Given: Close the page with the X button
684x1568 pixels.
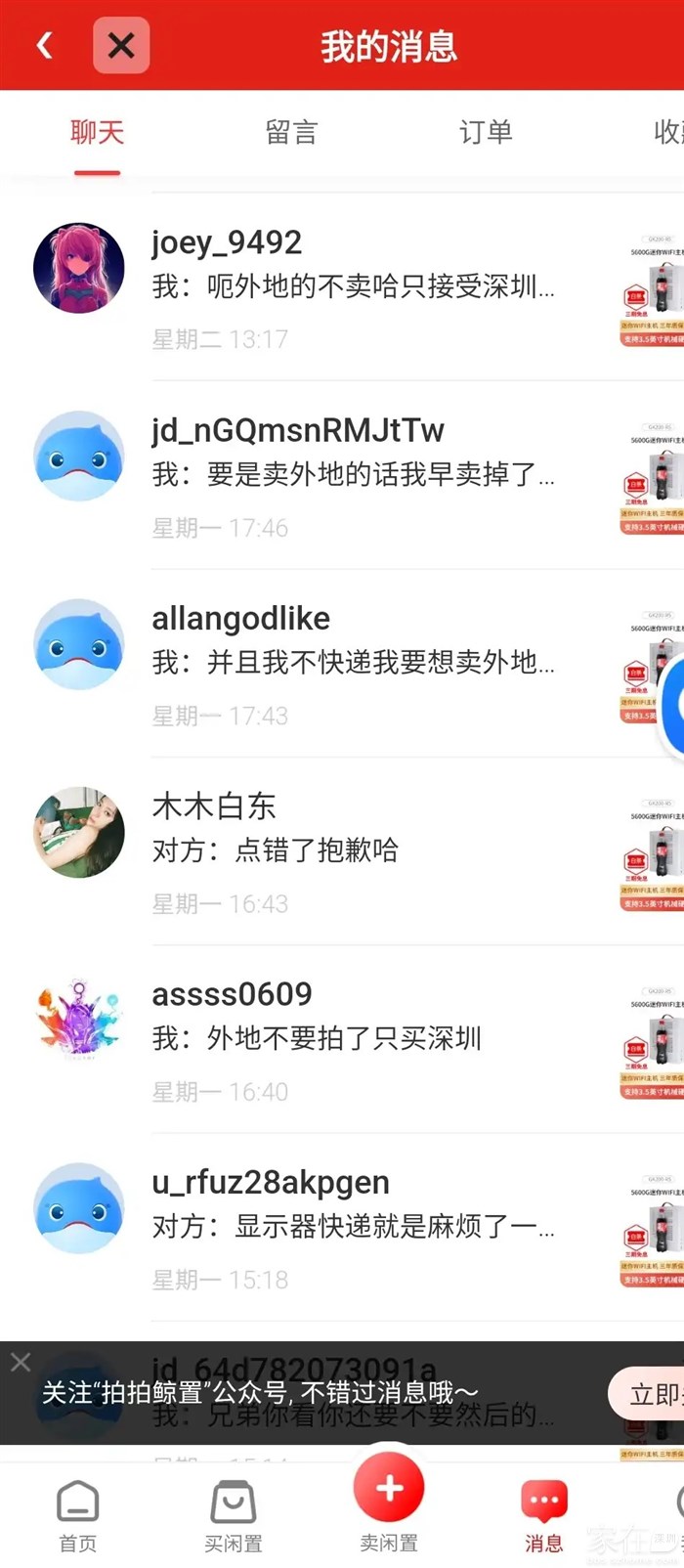Looking at the screenshot, I should click(x=121, y=45).
